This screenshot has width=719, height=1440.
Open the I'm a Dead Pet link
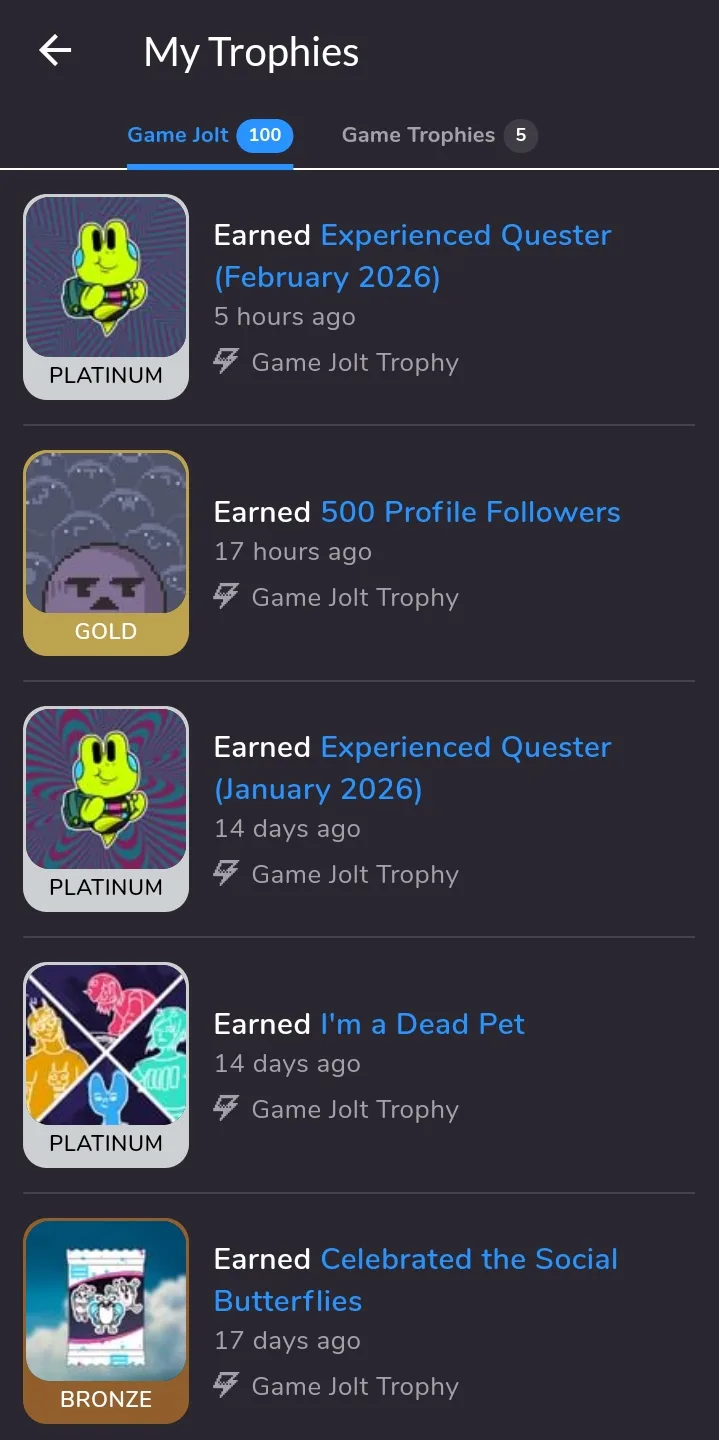[422, 1024]
